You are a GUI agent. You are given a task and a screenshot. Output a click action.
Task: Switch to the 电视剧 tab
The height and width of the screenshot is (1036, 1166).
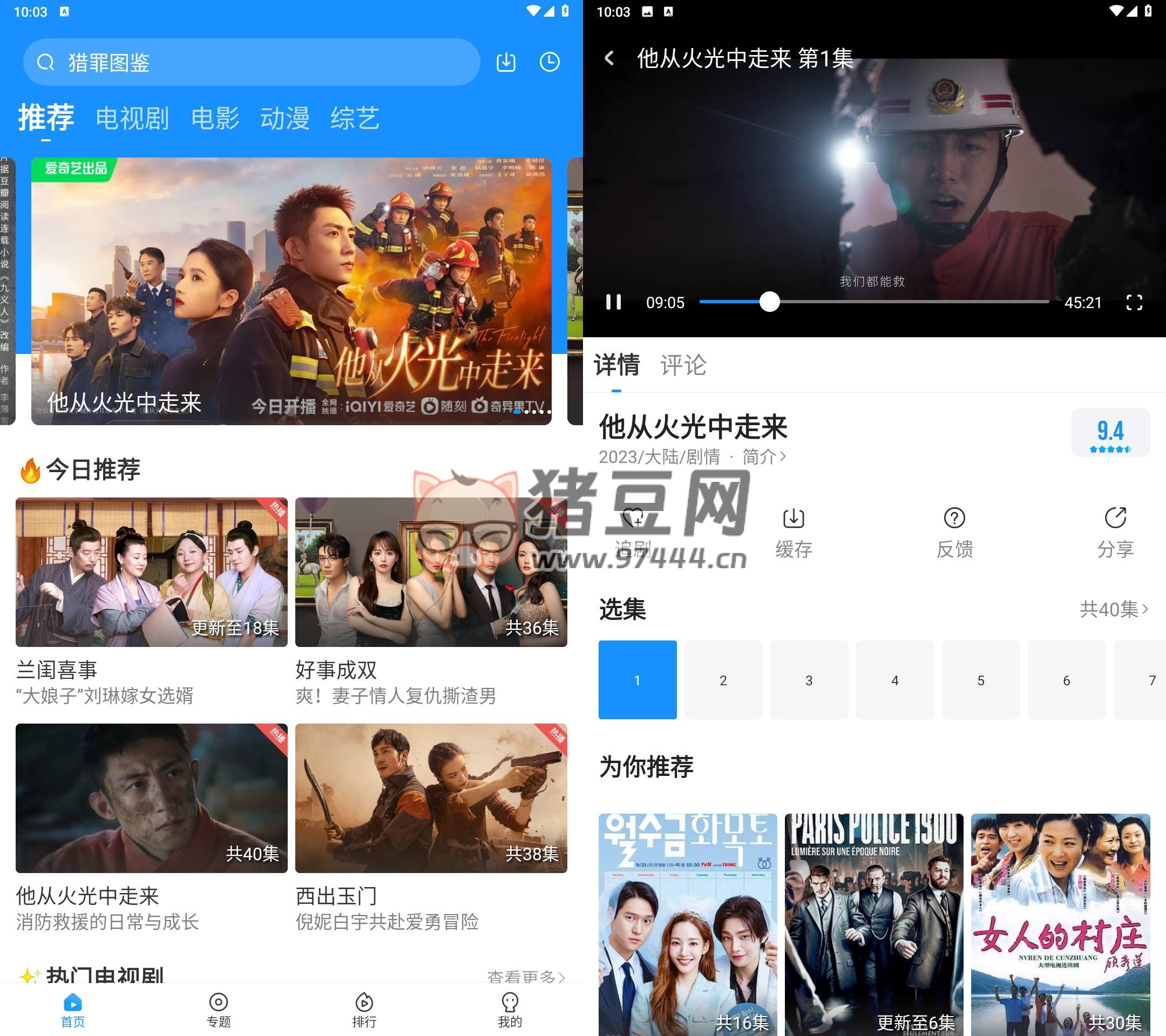tap(132, 118)
